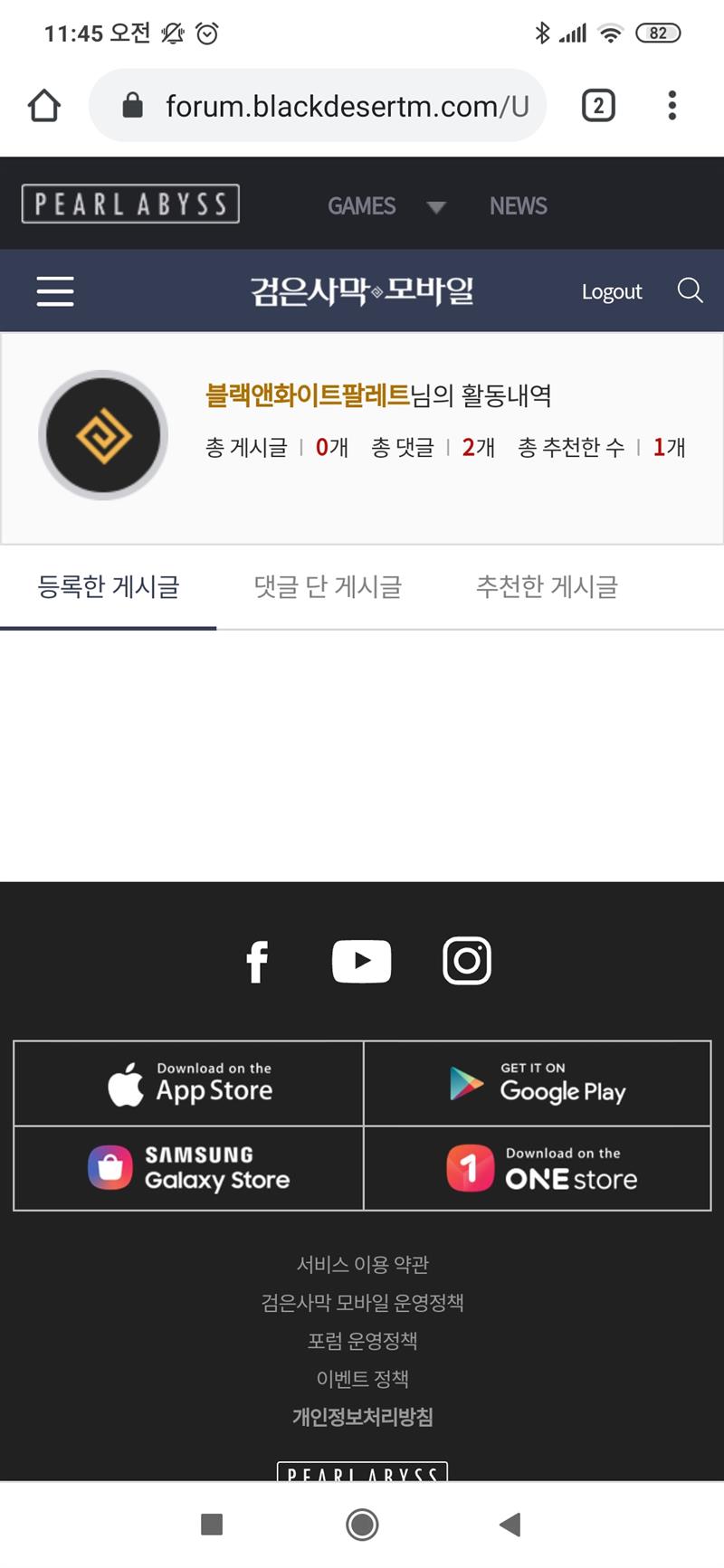Viewport: 724px width, 1568px height.
Task: Open the YouTube channel
Action: point(361,961)
